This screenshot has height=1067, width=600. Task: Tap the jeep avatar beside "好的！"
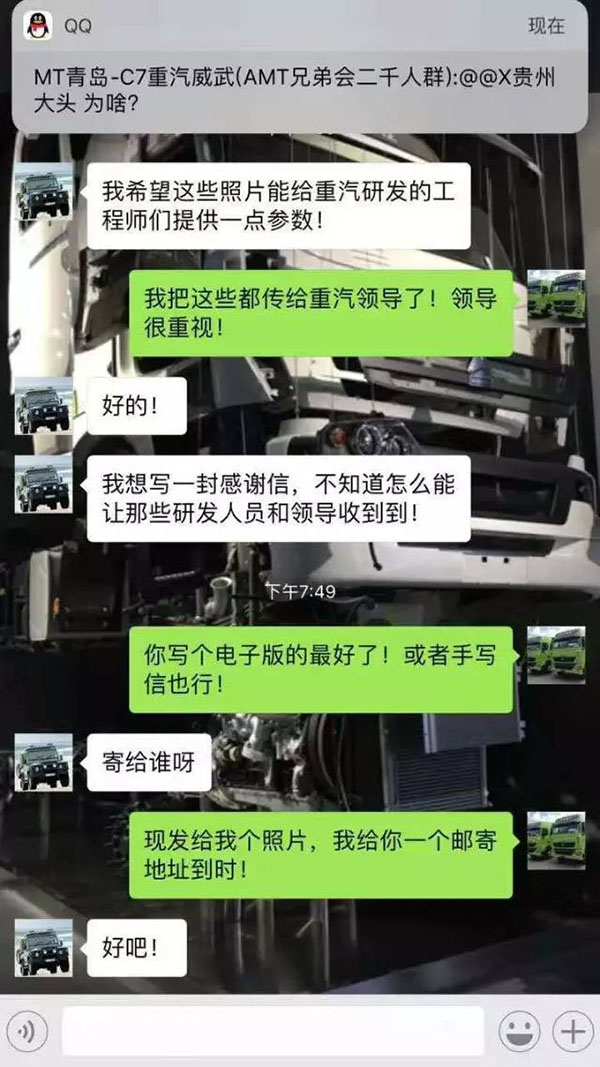[x=43, y=406]
